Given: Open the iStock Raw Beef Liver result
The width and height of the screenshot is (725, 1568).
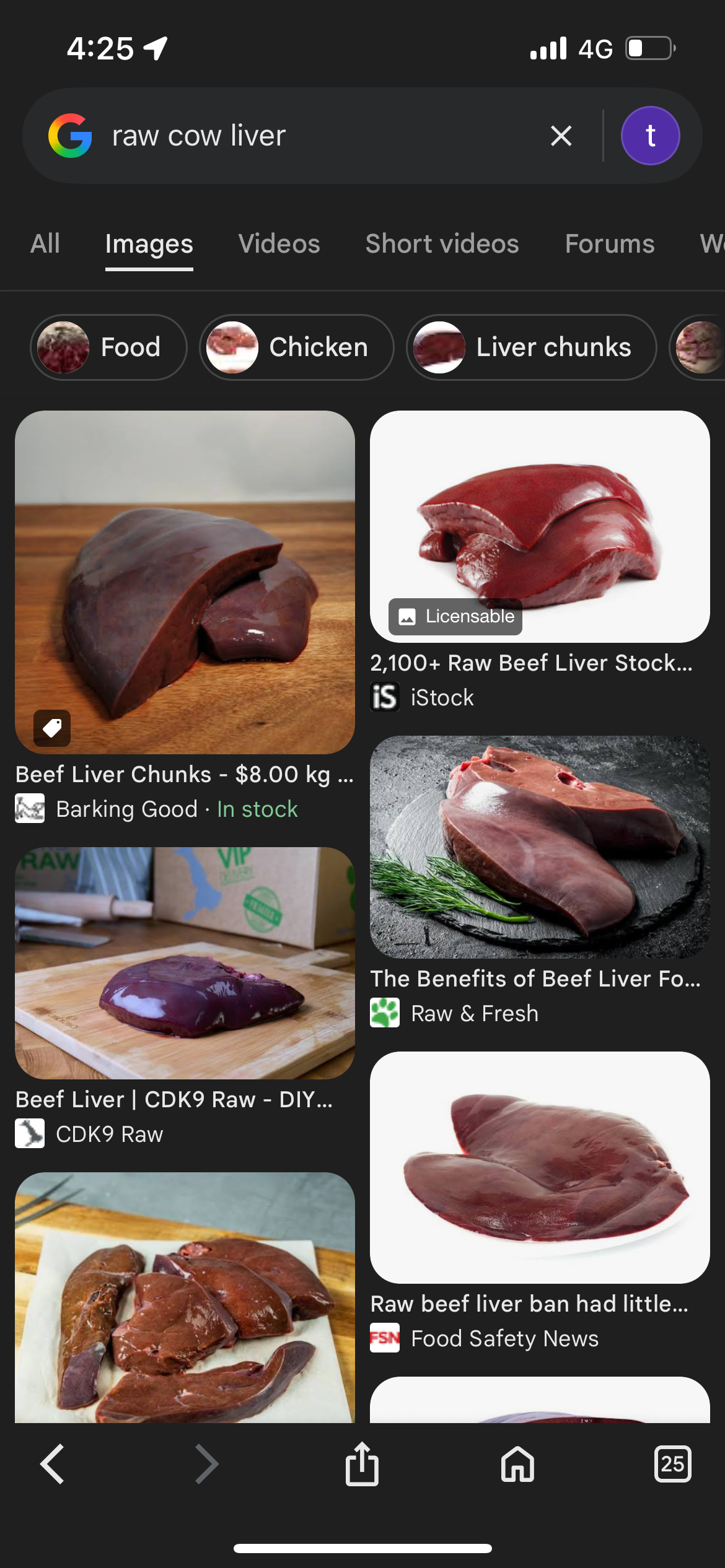Looking at the screenshot, I should tap(540, 526).
